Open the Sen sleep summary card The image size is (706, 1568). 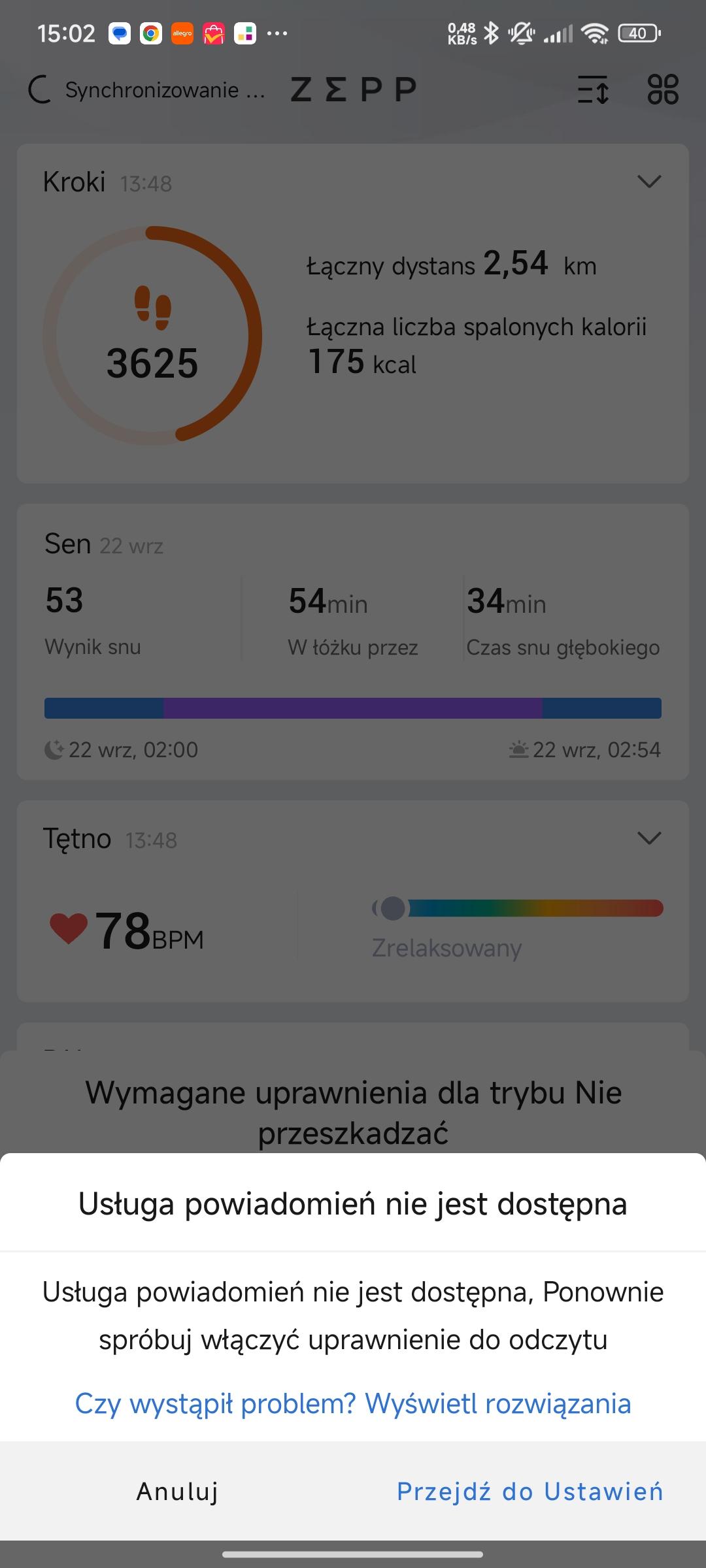(x=353, y=642)
